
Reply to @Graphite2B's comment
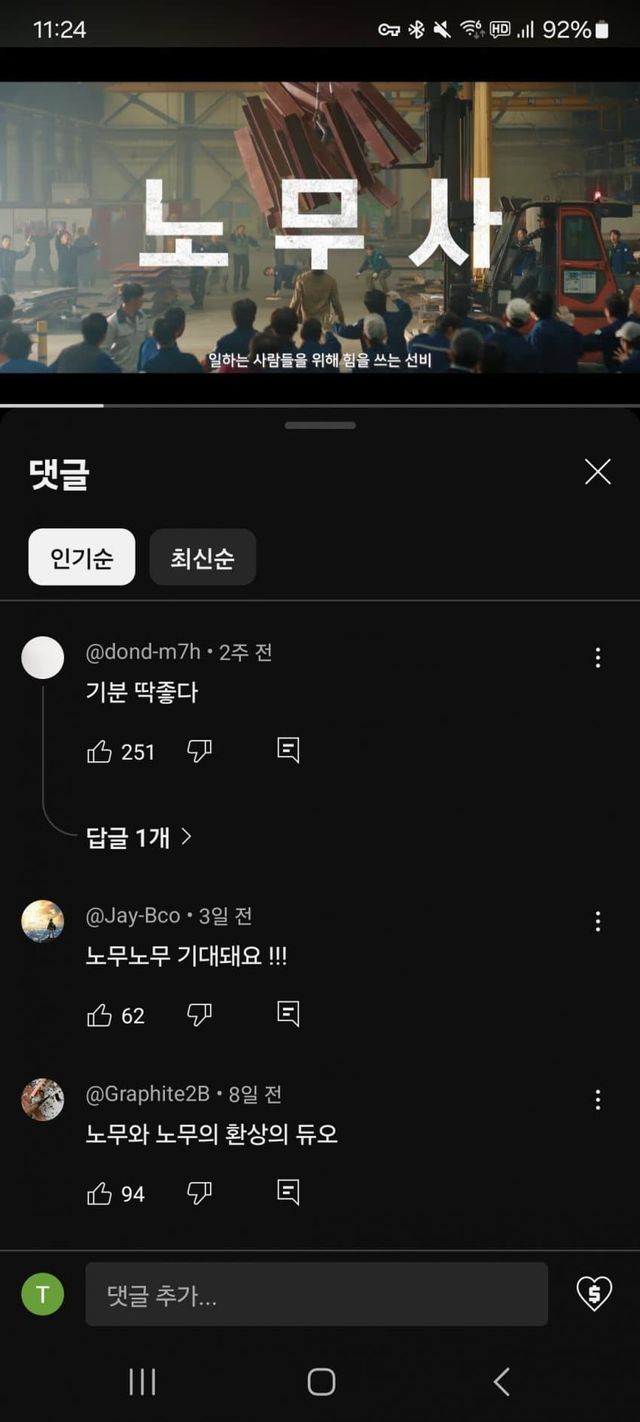click(288, 1193)
